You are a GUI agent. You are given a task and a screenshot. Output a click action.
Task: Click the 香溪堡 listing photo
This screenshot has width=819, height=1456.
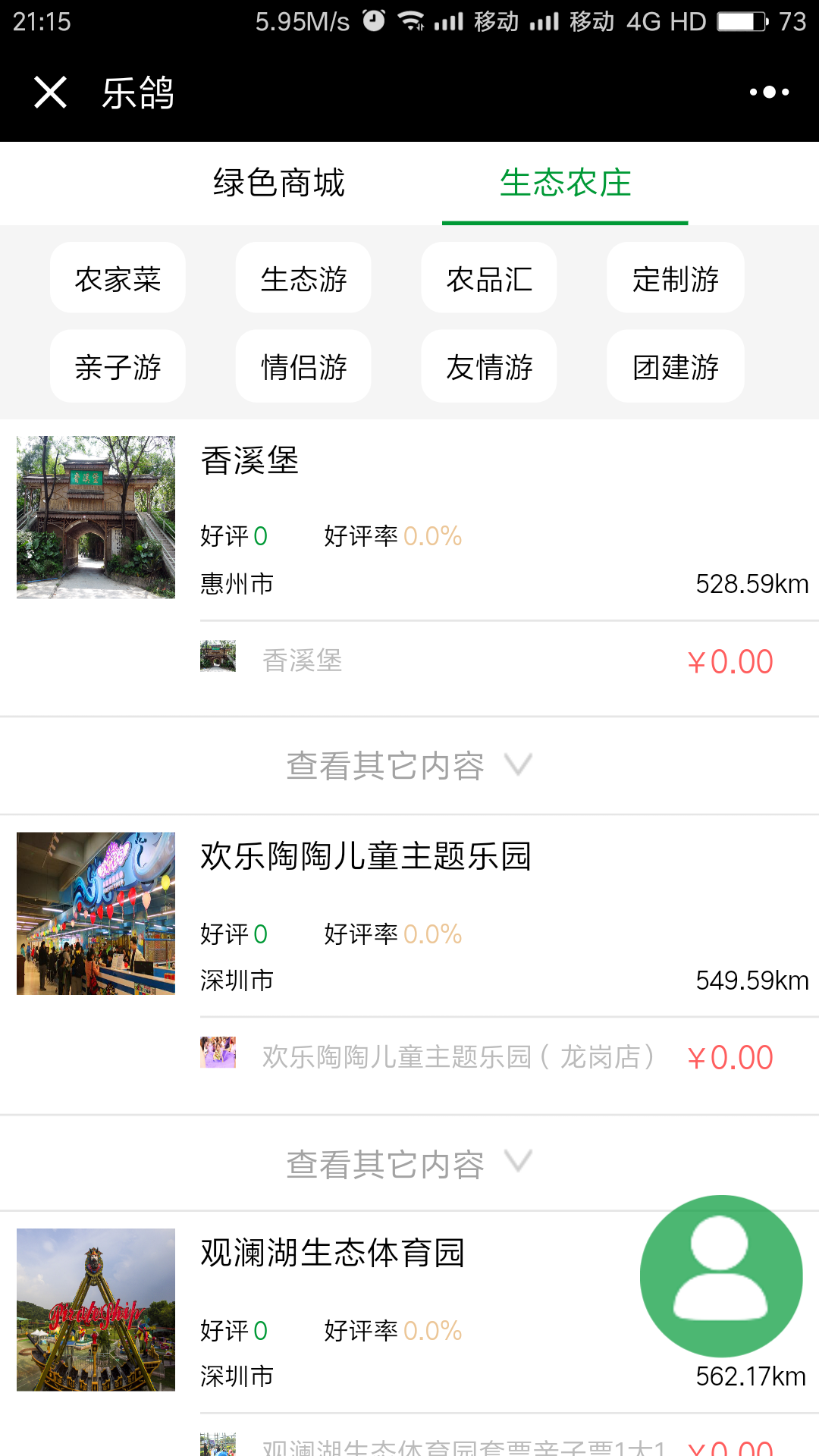pos(95,517)
